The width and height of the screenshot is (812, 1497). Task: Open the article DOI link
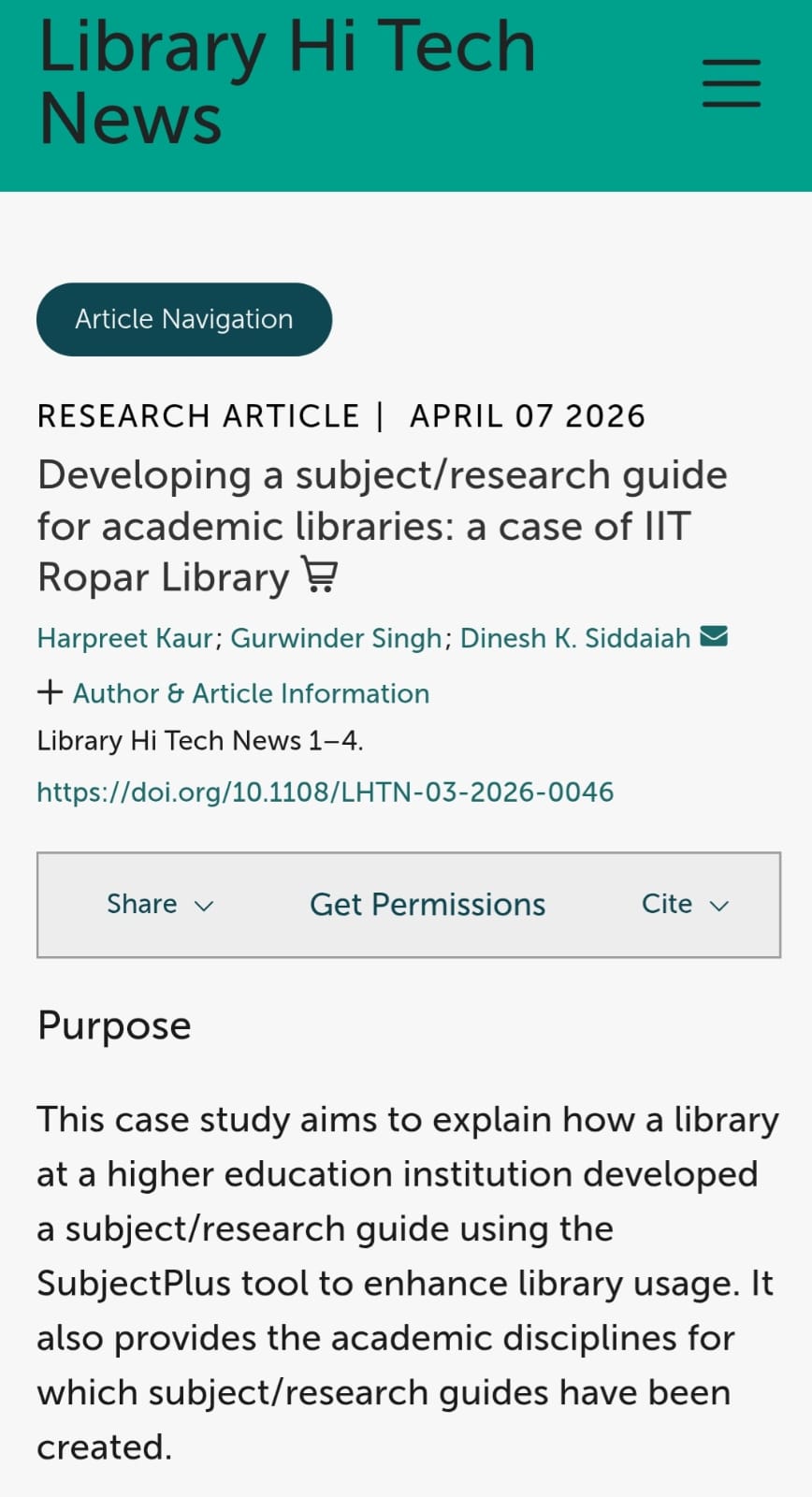pyautogui.click(x=326, y=792)
